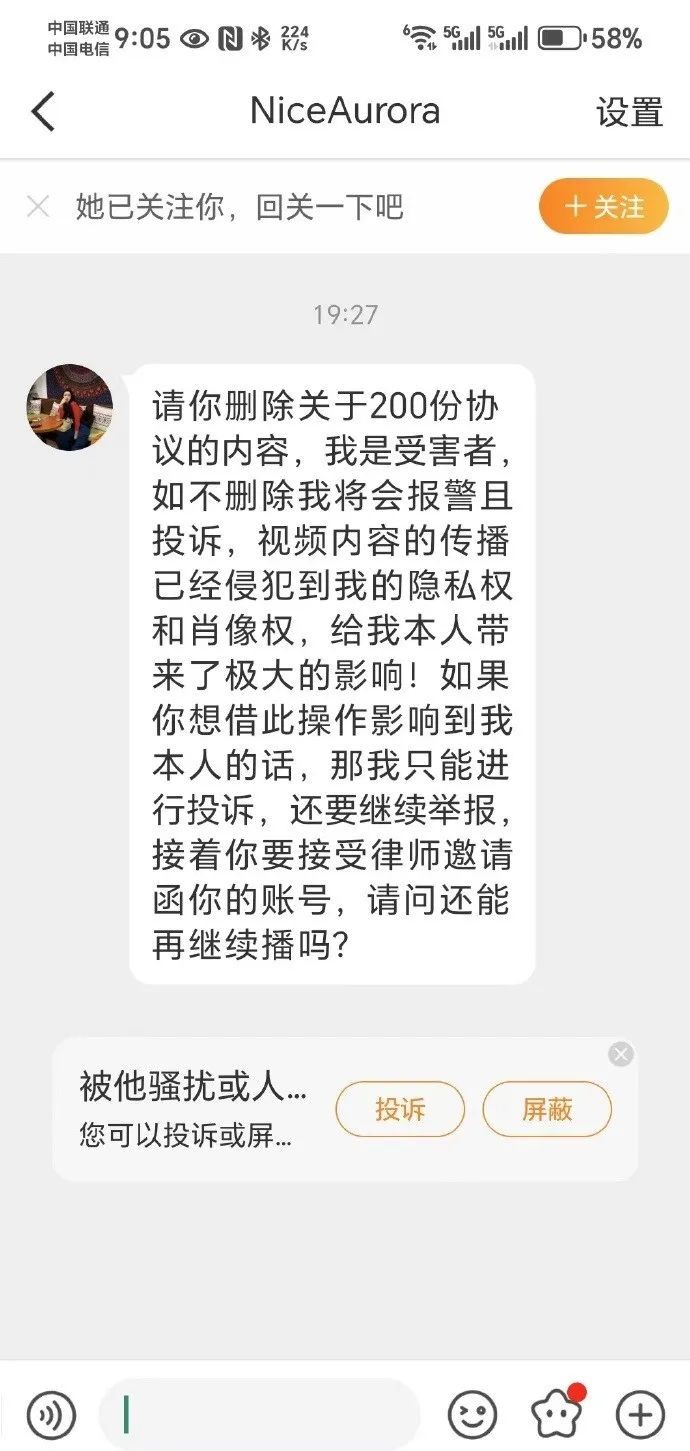Viewport: 690px width, 1451px height.
Task: Open the plus attachment menu
Action: [x=640, y=1414]
